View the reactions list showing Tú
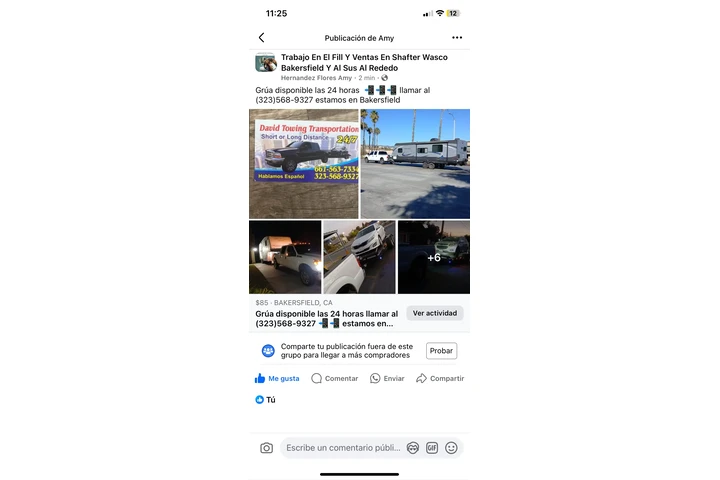Viewport: 720px width, 480px height. click(x=265, y=400)
